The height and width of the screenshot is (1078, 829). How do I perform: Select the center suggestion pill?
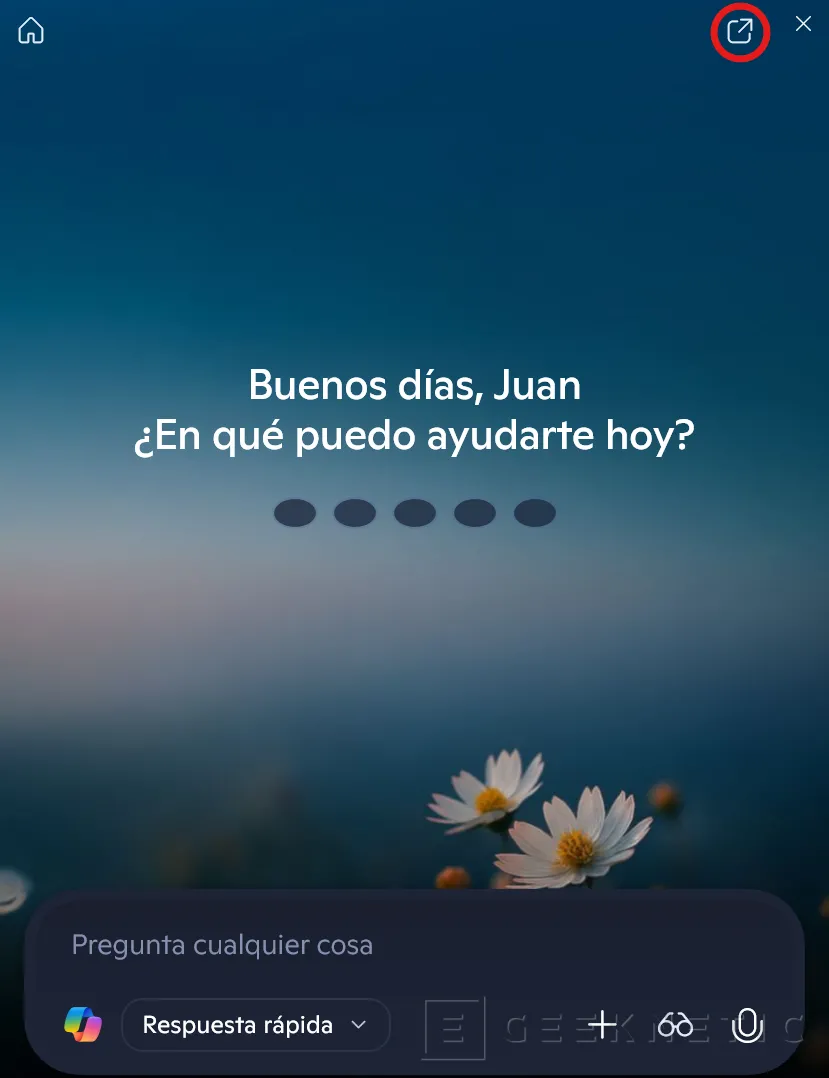[x=415, y=512]
